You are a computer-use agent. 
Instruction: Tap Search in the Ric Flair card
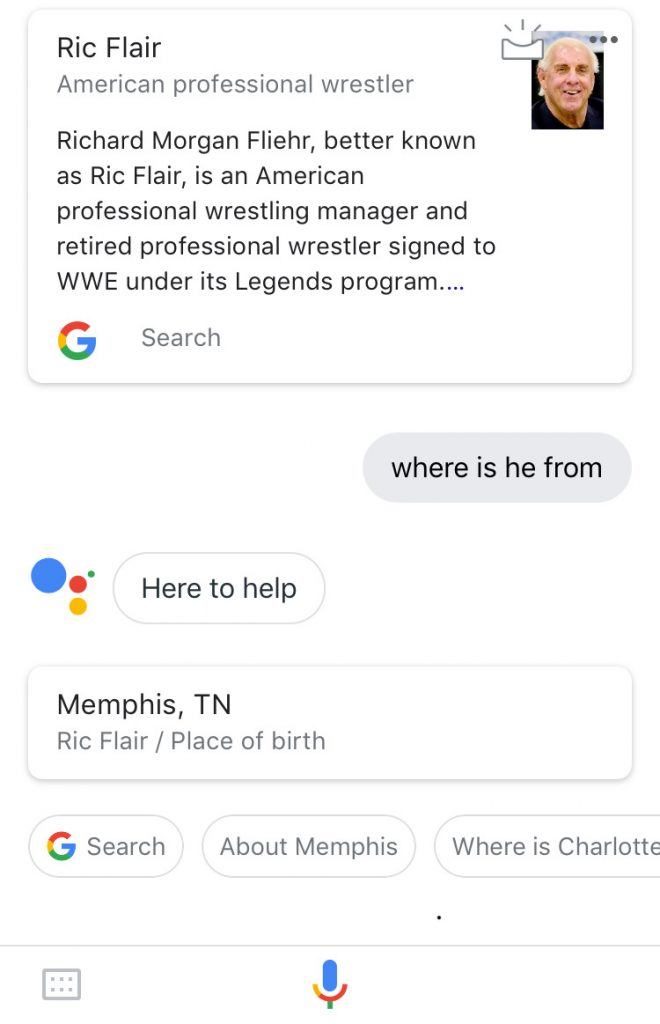point(180,338)
